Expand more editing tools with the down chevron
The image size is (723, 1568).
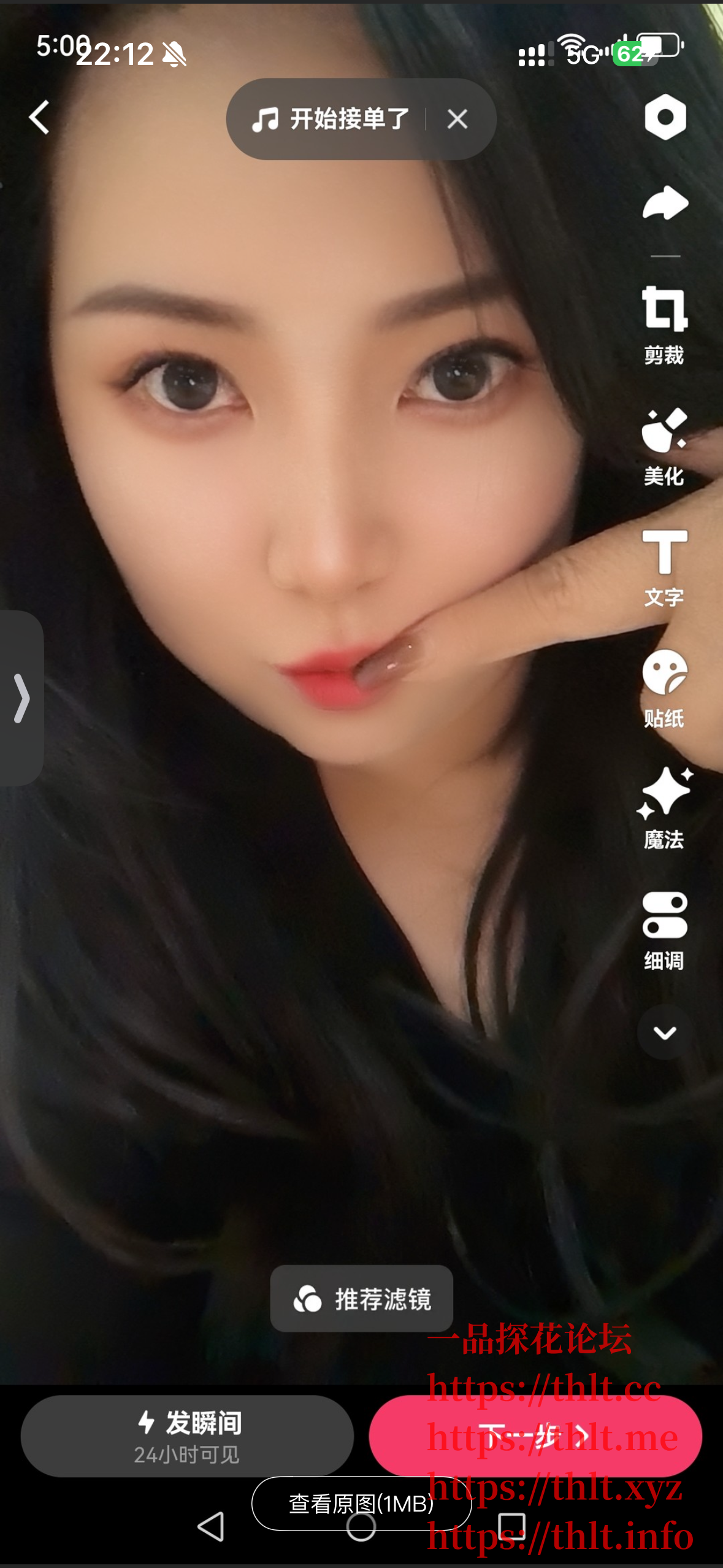click(x=665, y=1032)
